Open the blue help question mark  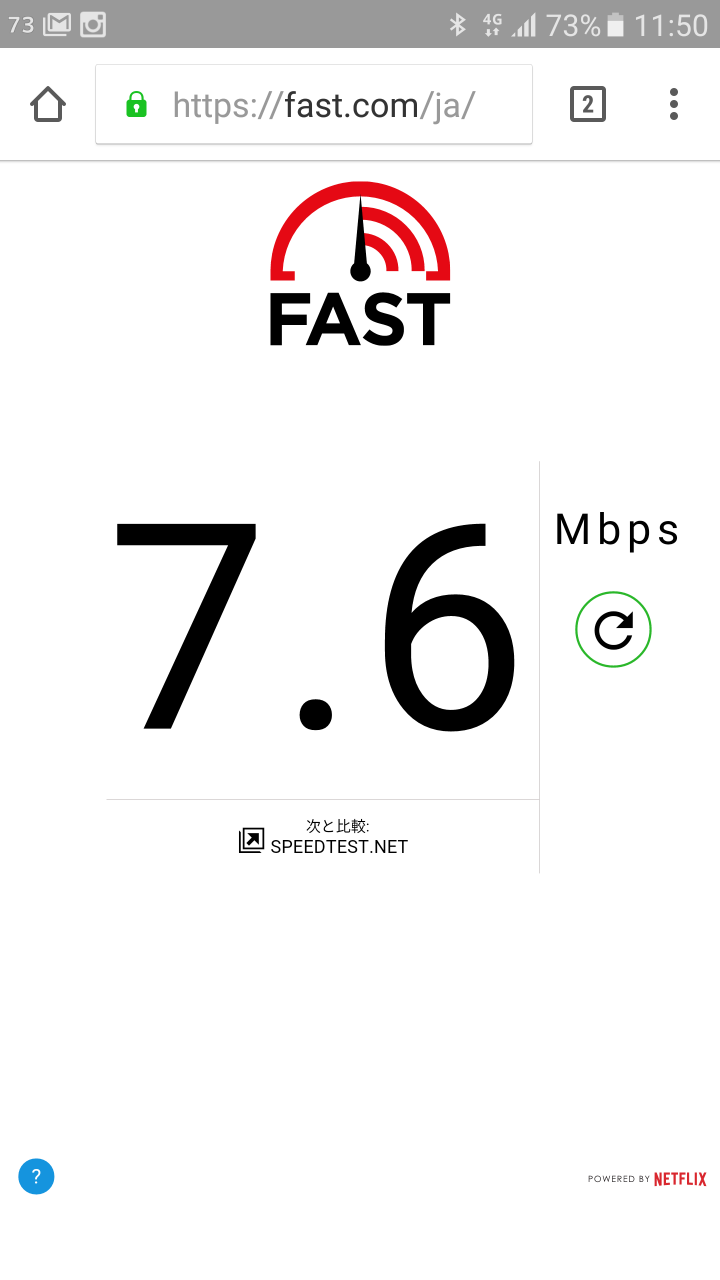click(x=36, y=1177)
